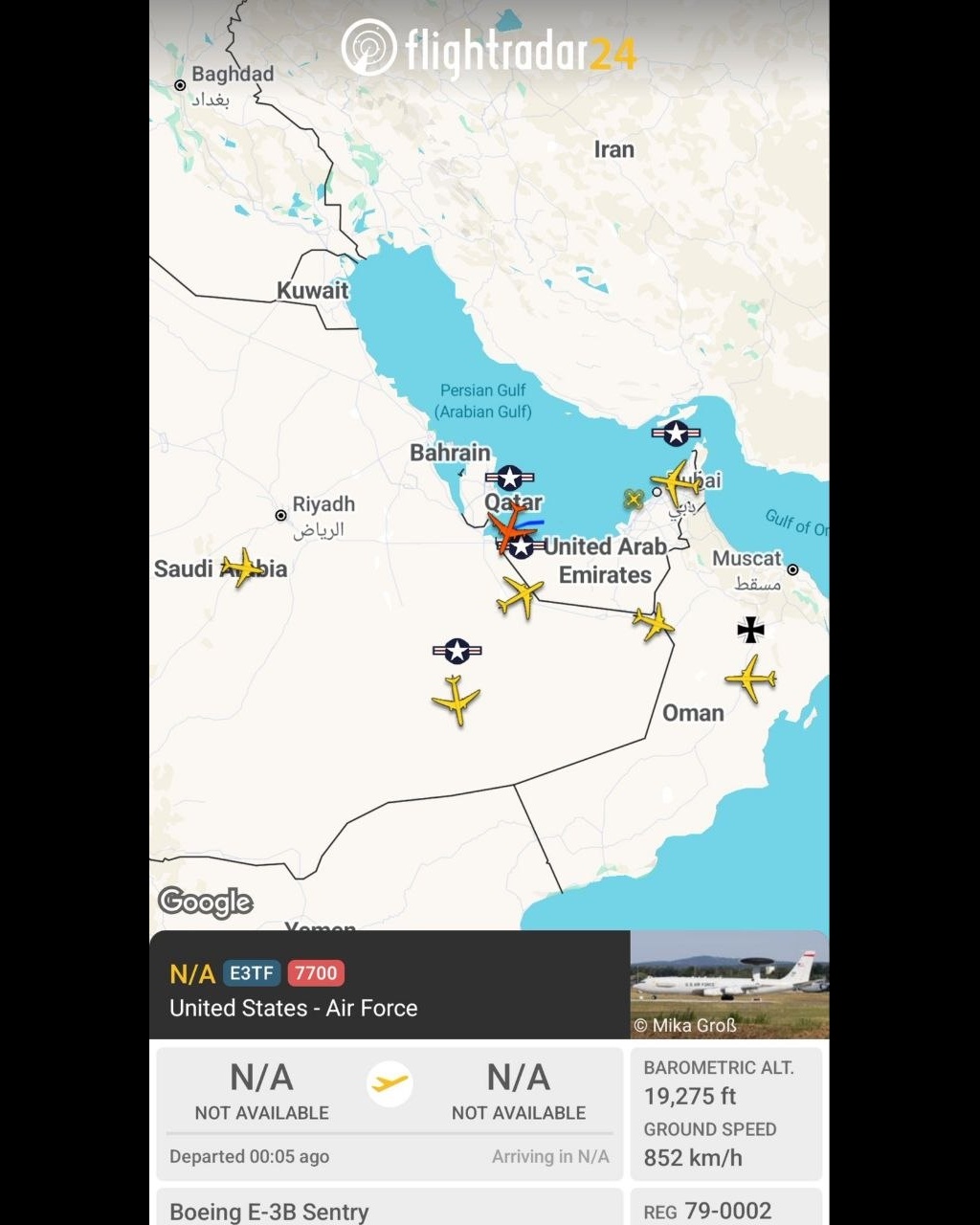Image resolution: width=980 pixels, height=1225 pixels.
Task: Open the E3TF United States Air Force flight panel
Action: (x=390, y=984)
